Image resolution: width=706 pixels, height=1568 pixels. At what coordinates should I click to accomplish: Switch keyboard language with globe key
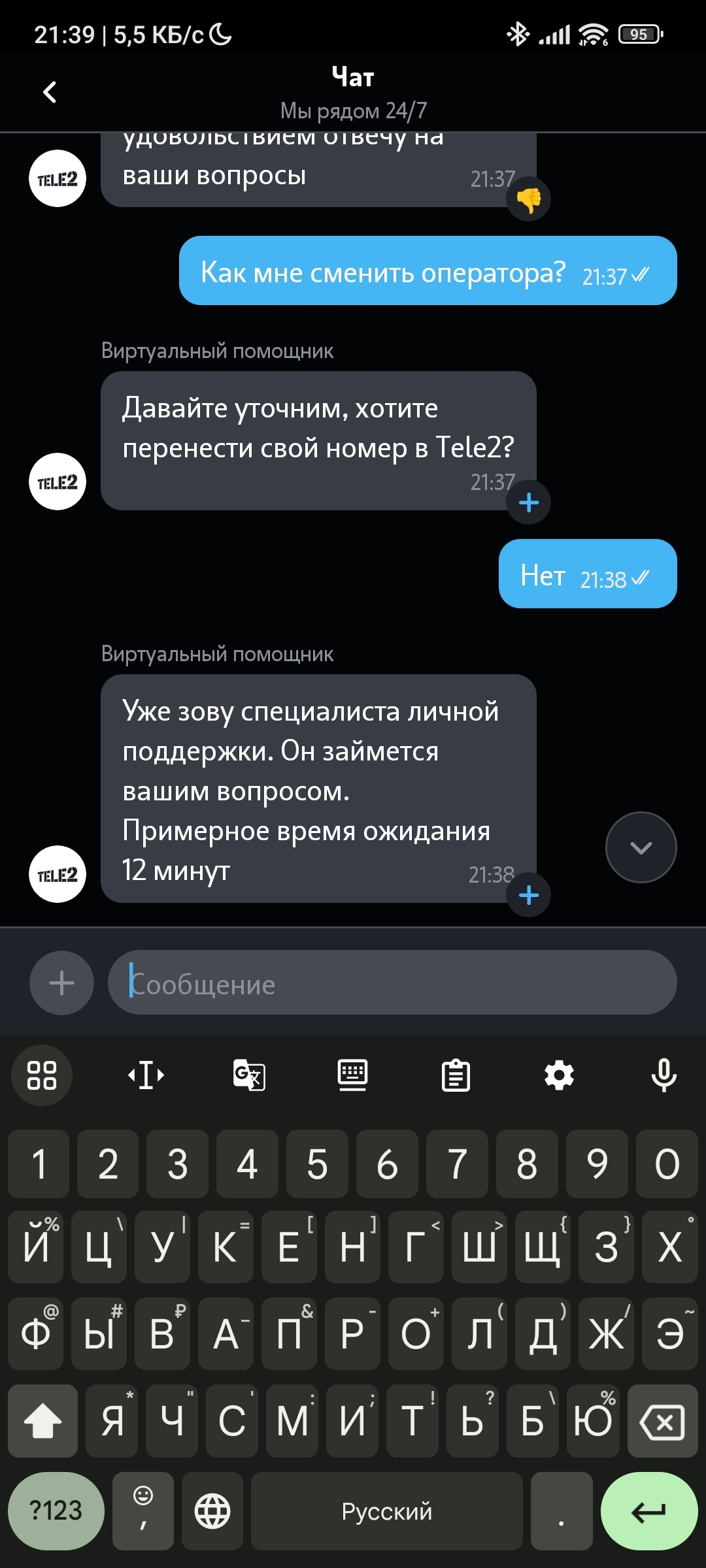tap(212, 1511)
